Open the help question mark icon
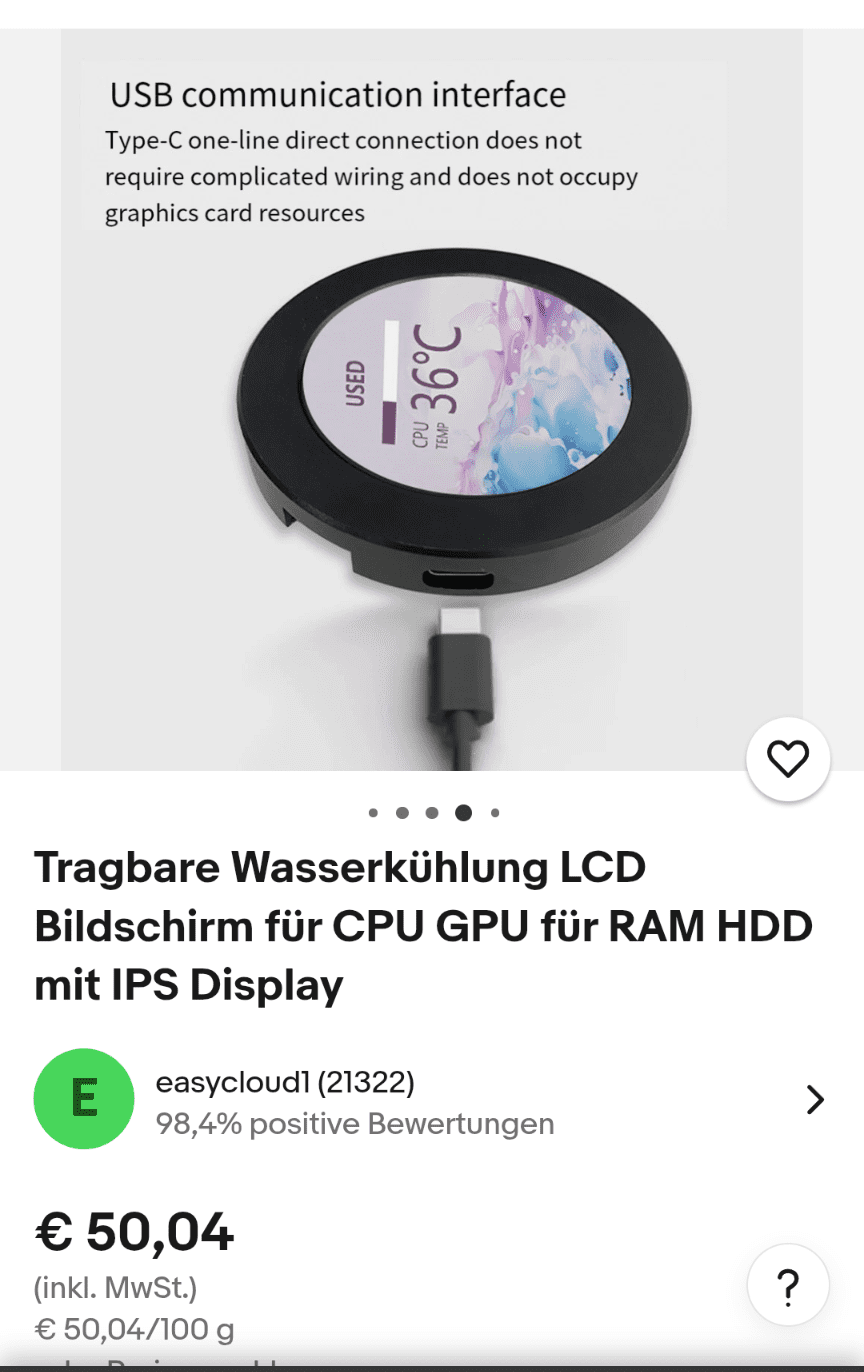Image resolution: width=864 pixels, height=1372 pixels. [x=788, y=1285]
